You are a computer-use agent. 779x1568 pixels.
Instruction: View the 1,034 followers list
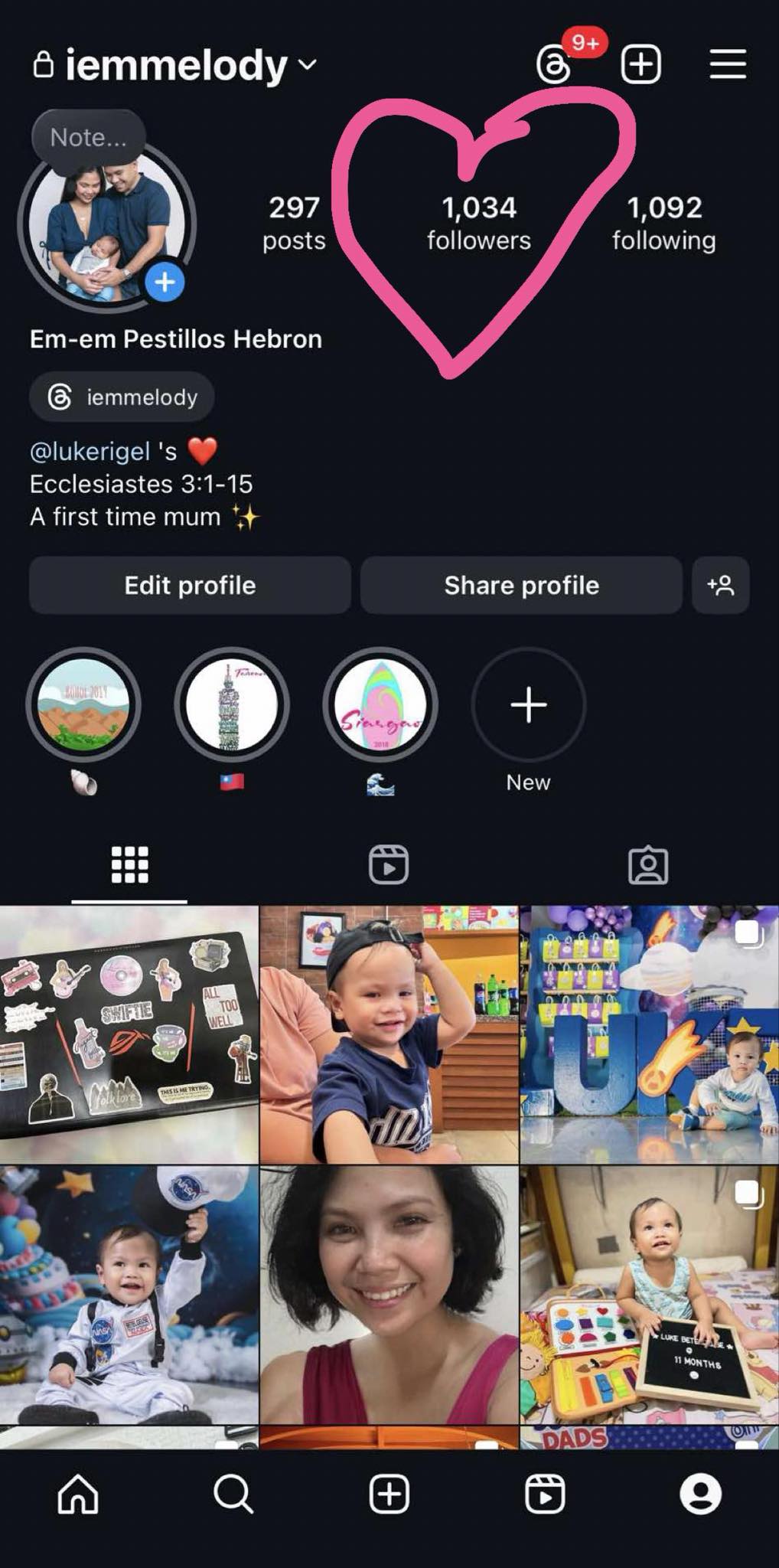click(x=479, y=223)
